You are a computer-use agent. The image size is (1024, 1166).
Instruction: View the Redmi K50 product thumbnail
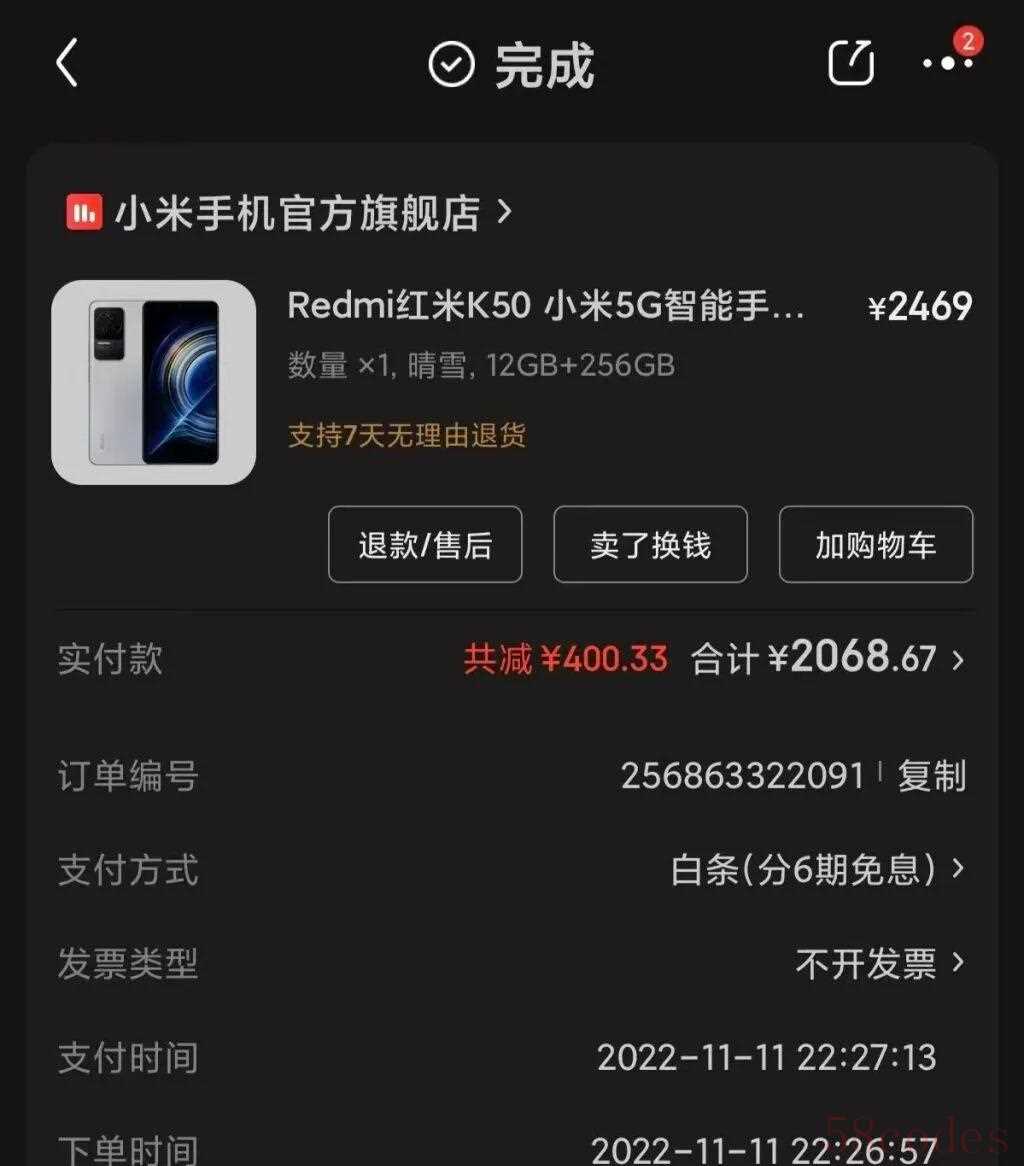(x=153, y=382)
